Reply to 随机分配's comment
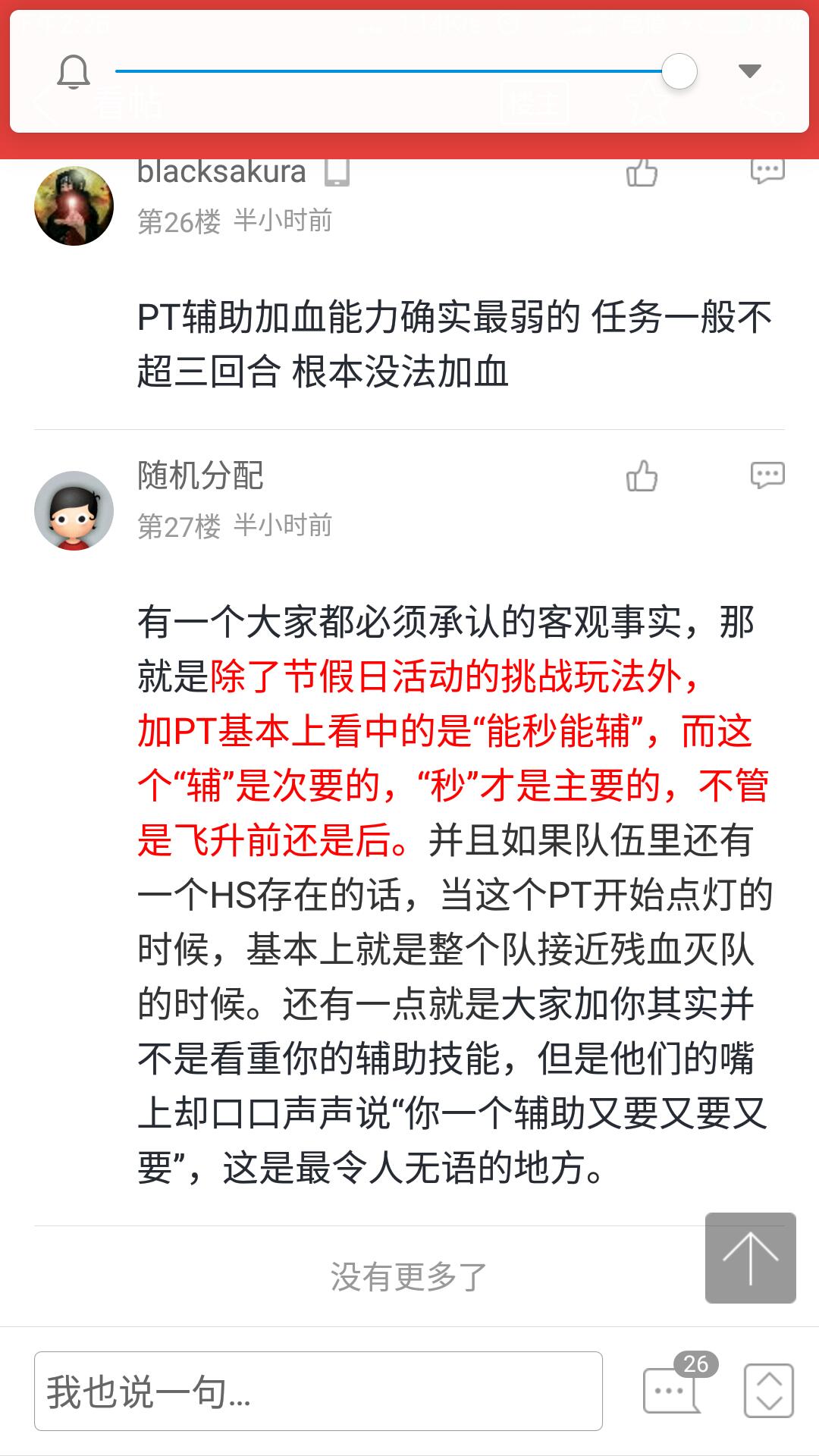The height and width of the screenshot is (1456, 819). point(767,475)
